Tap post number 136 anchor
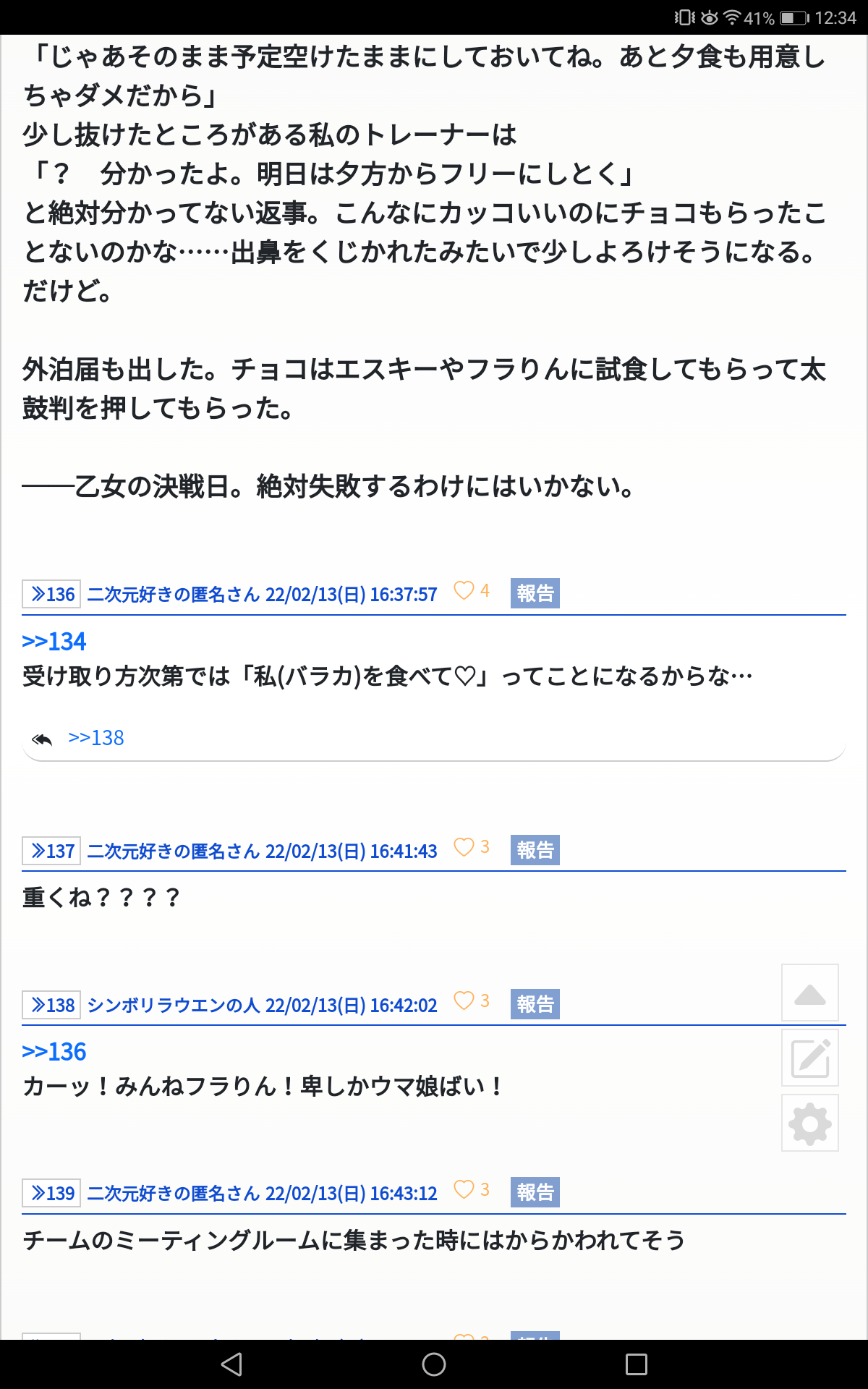 51,594
